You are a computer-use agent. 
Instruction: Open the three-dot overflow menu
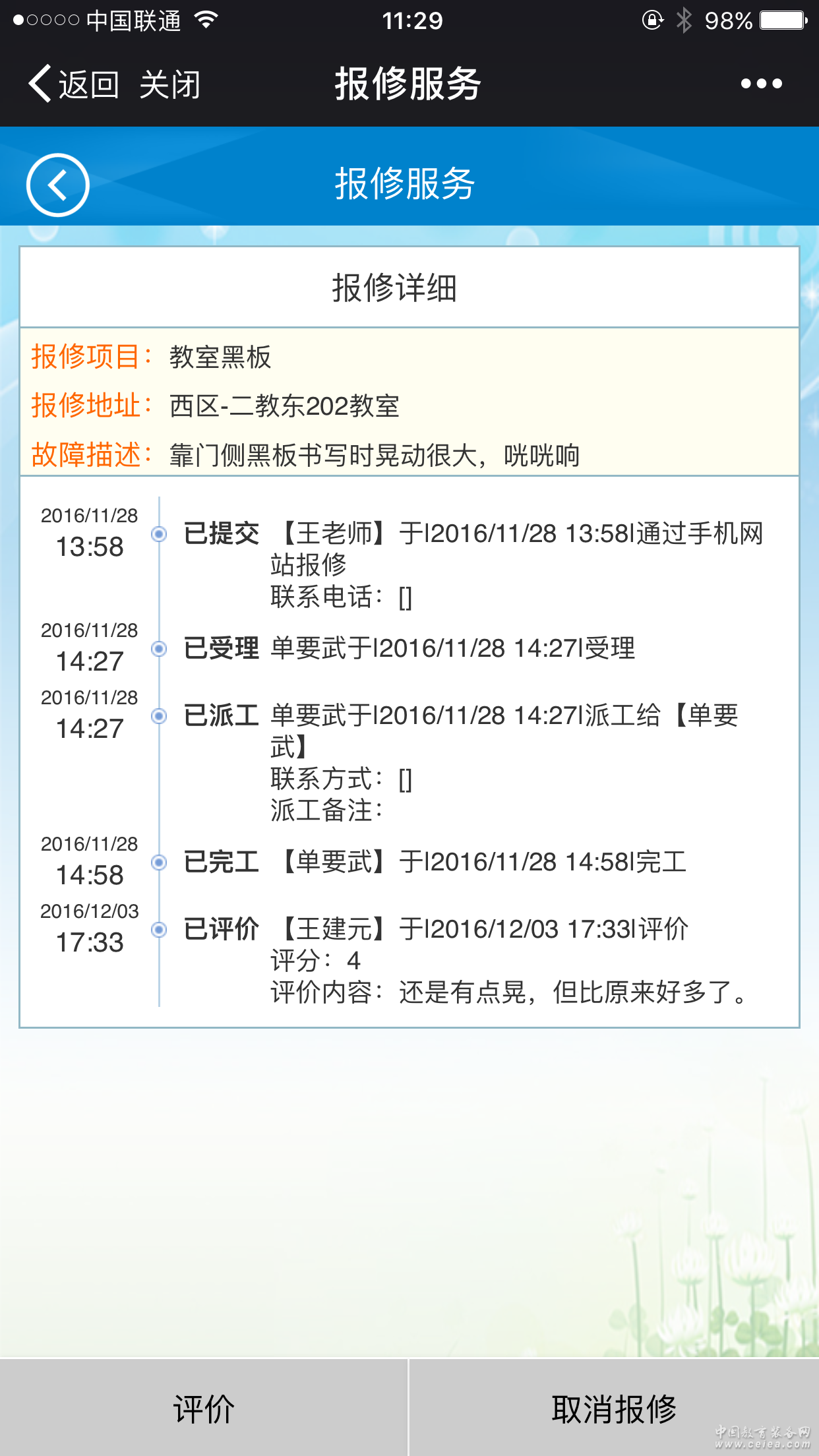[761, 84]
